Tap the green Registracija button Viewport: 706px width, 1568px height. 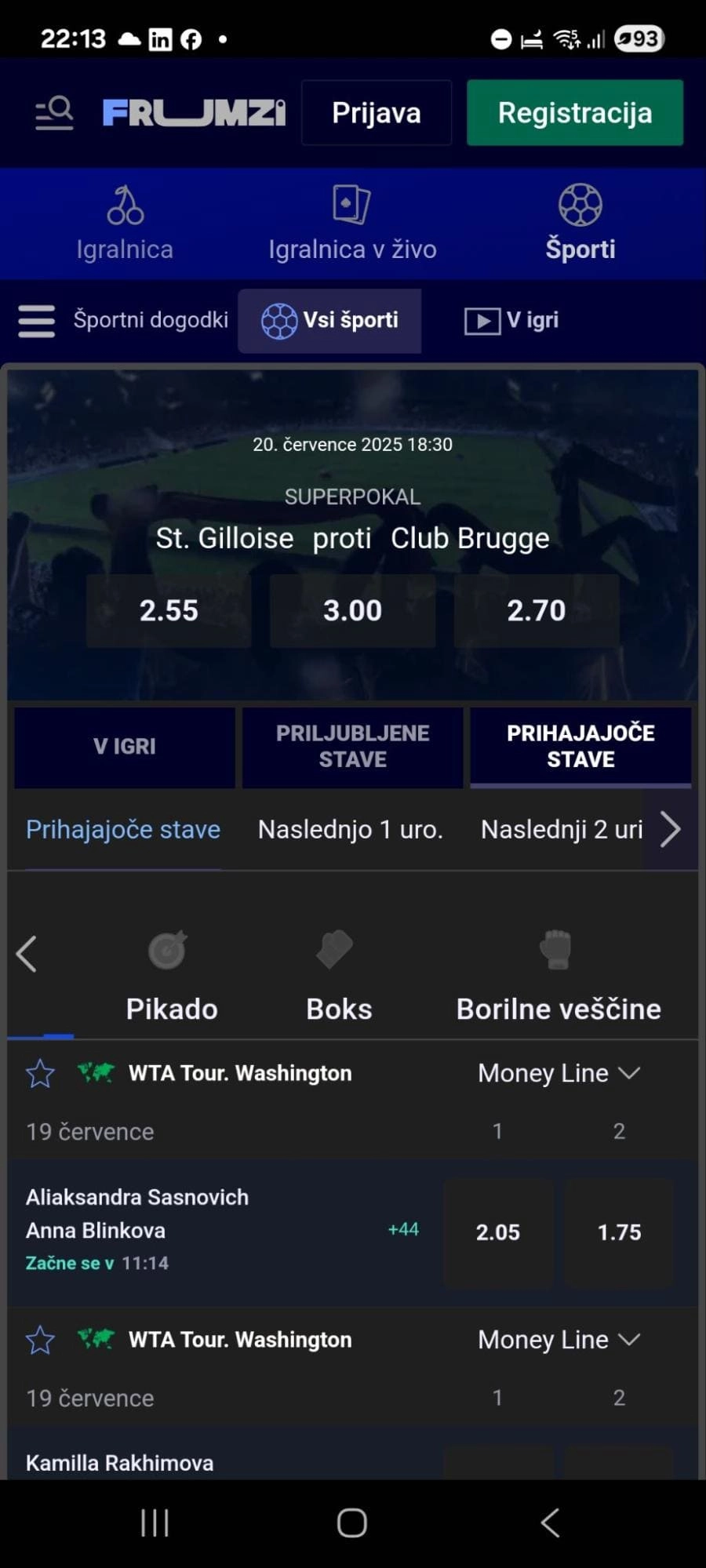pyautogui.click(x=574, y=113)
